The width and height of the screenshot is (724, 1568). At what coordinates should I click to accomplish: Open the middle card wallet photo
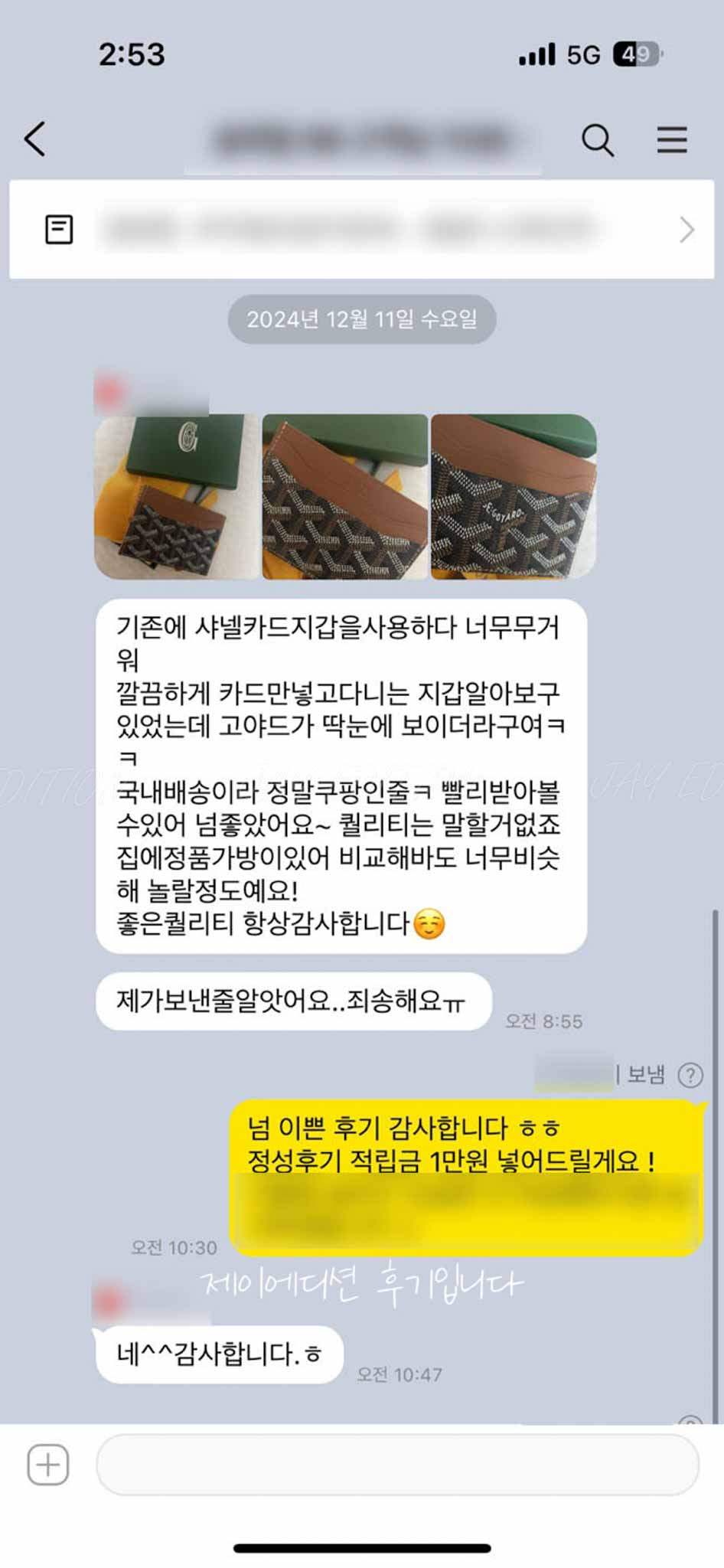point(345,496)
